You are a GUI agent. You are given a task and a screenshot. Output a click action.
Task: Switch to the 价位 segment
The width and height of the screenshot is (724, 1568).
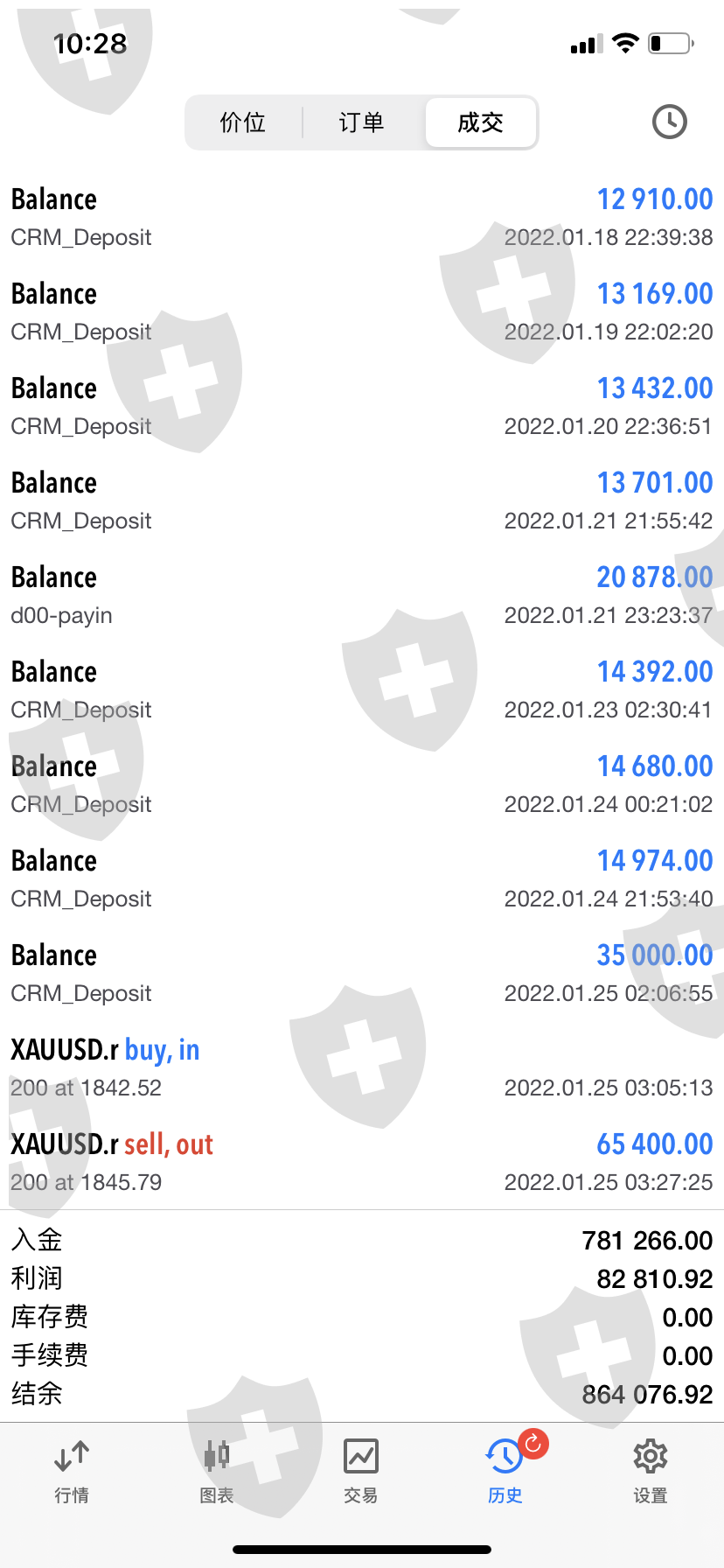[x=243, y=122]
